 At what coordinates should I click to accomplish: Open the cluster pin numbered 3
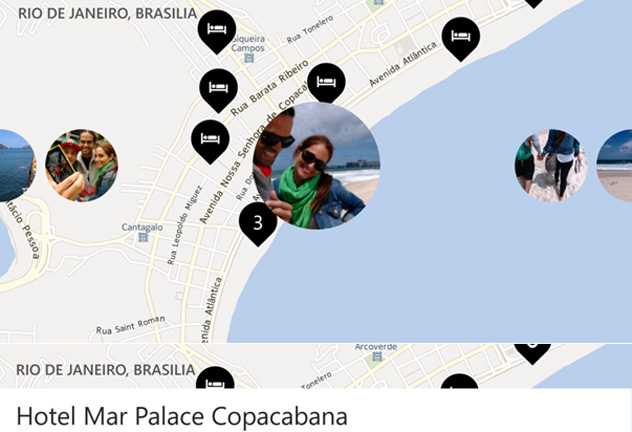(x=257, y=222)
